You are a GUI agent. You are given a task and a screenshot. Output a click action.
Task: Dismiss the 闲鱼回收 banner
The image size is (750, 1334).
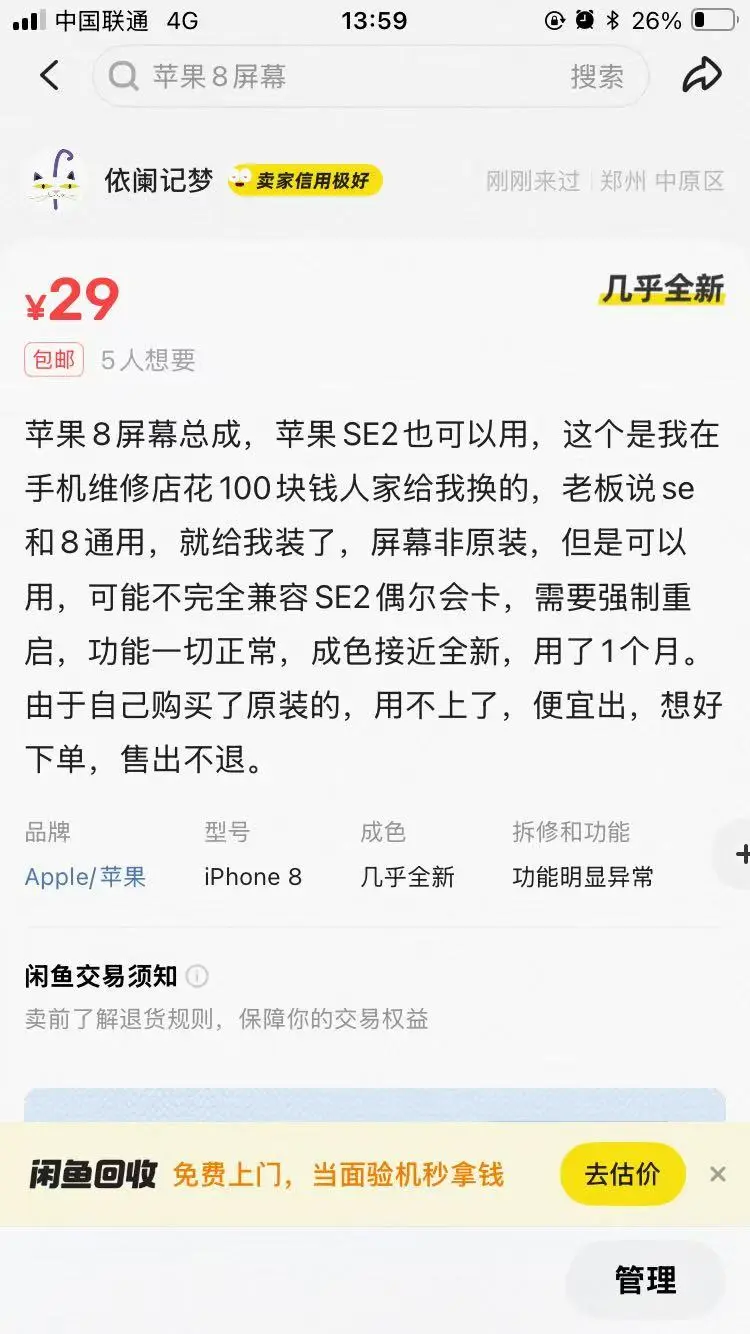[x=717, y=1174]
